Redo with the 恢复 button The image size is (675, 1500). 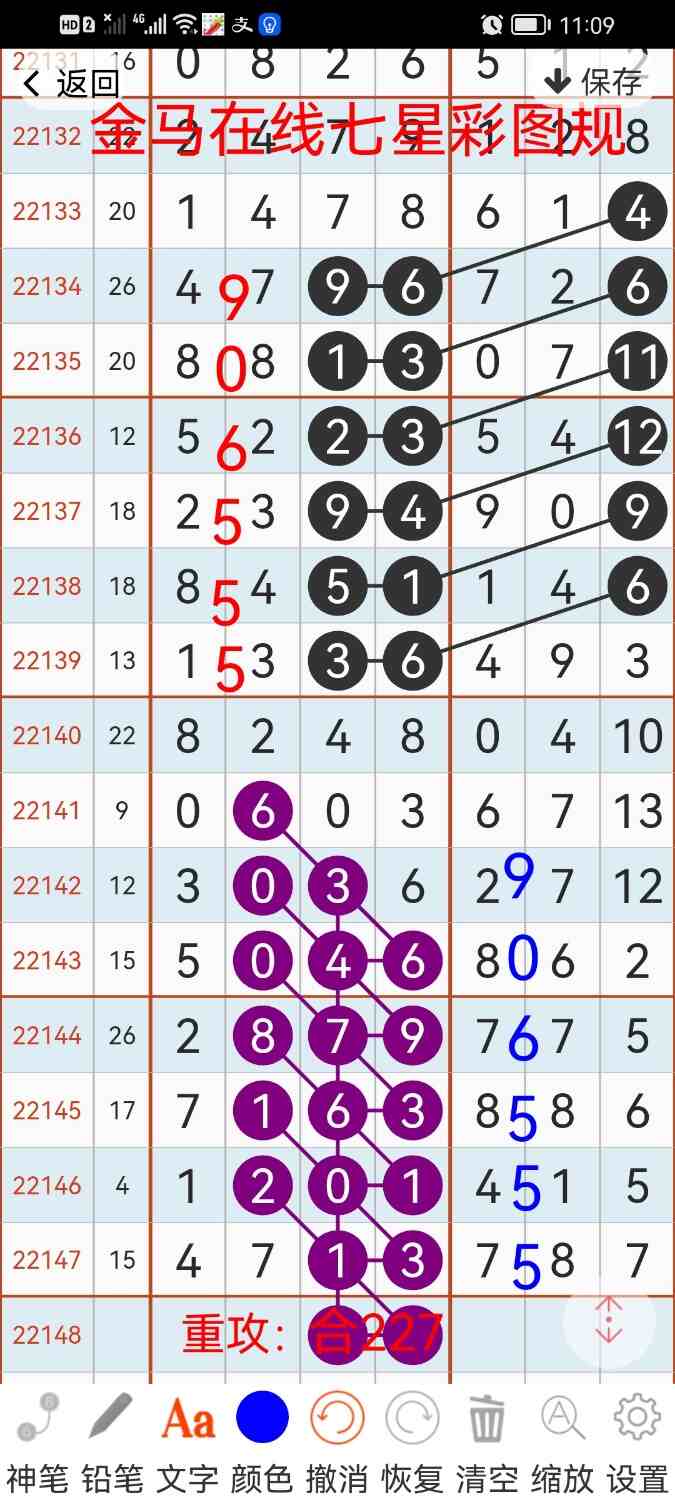(412, 1438)
